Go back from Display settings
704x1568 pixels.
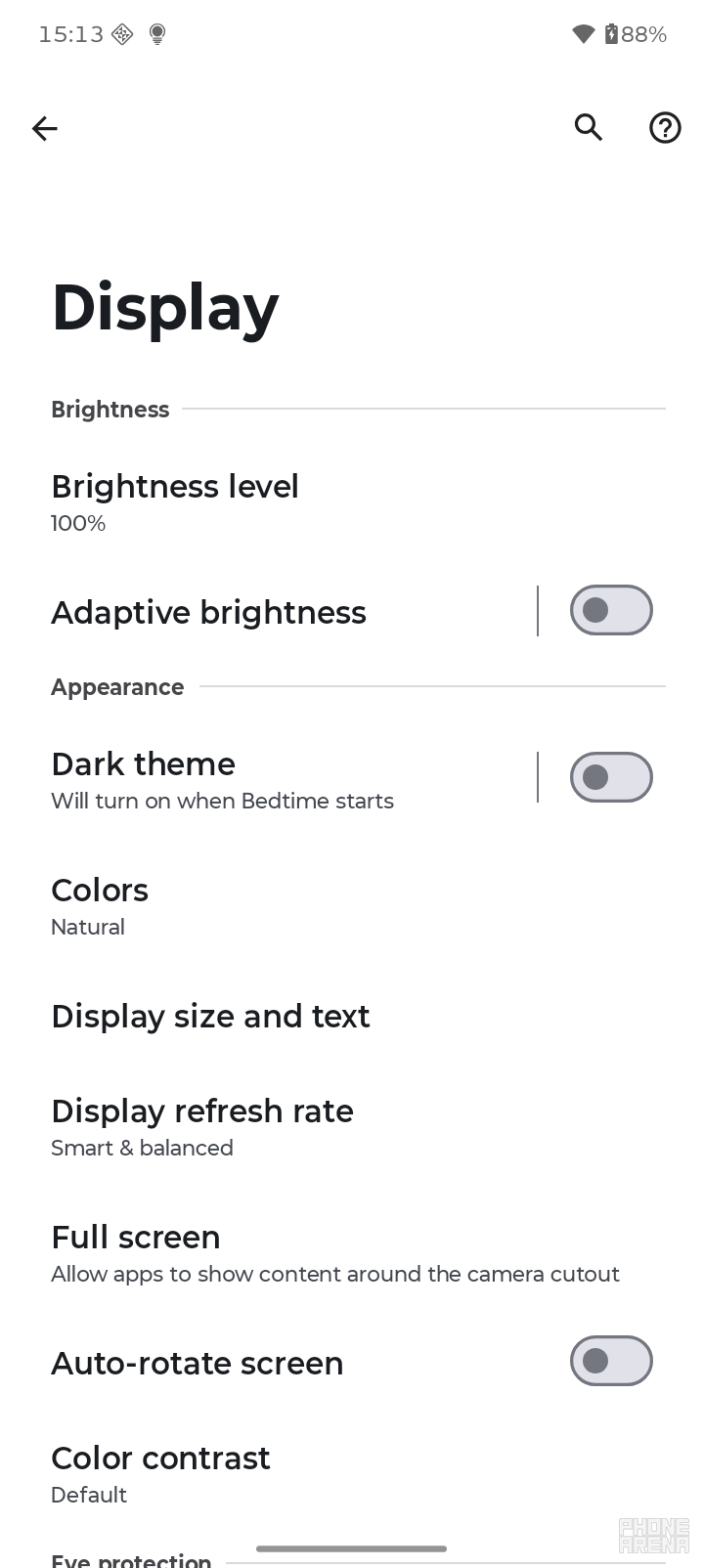coord(45,128)
